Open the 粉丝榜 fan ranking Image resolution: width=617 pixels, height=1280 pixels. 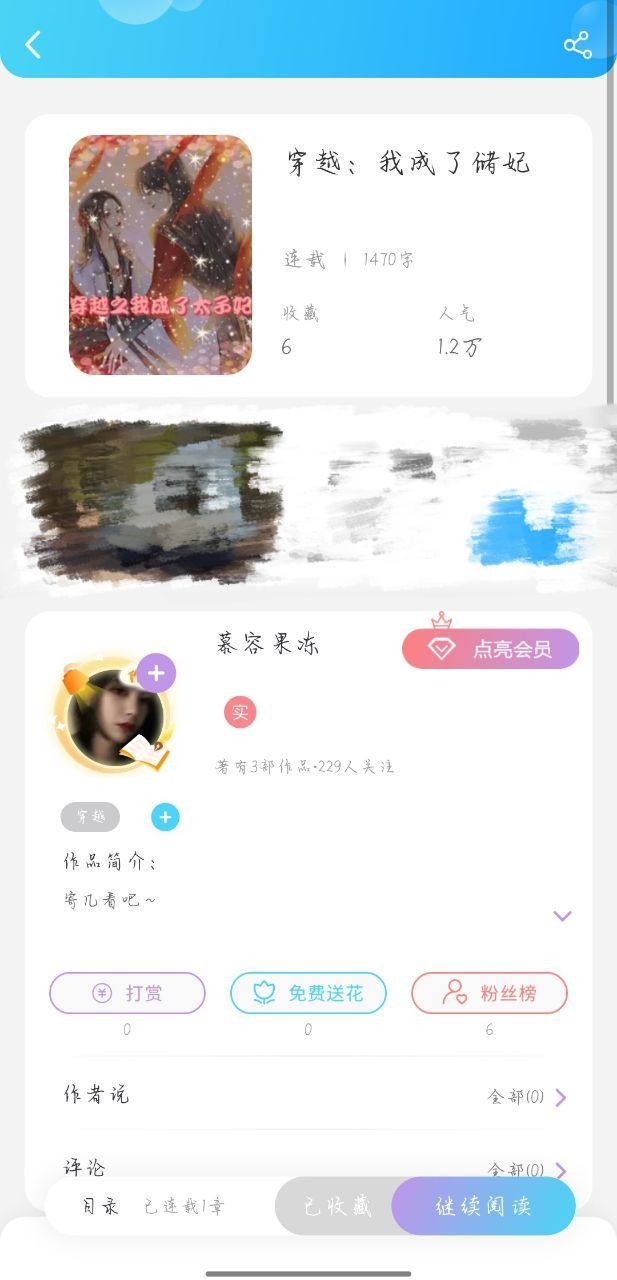(x=489, y=993)
